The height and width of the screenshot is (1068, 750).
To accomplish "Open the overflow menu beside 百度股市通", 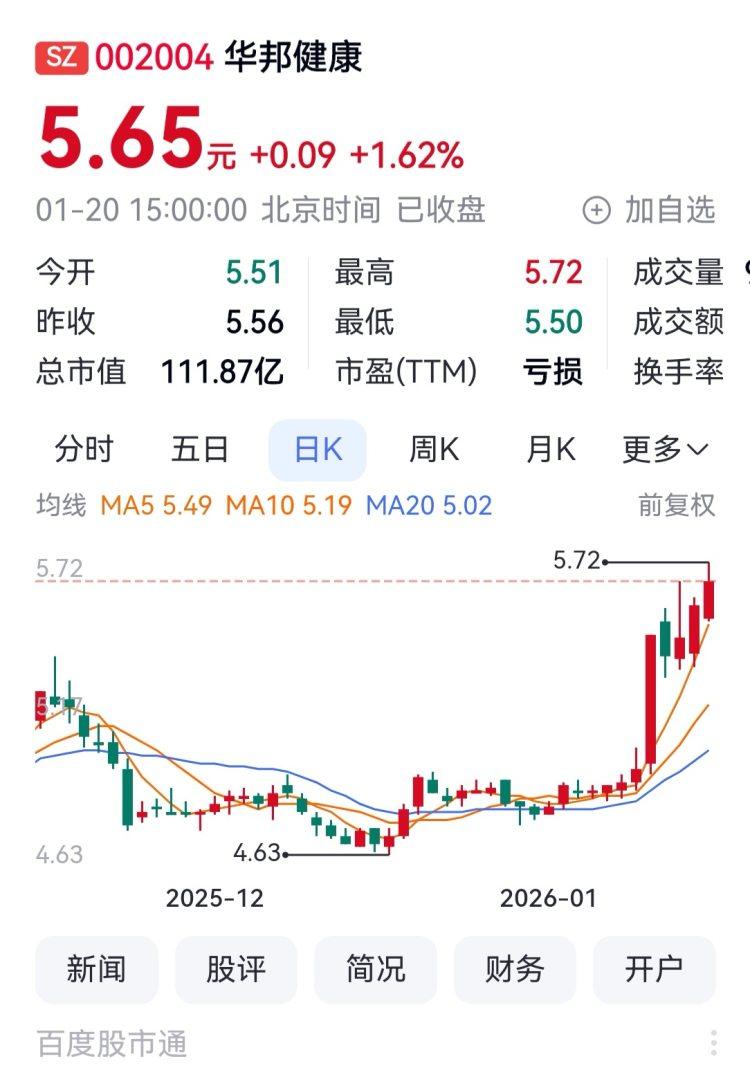I will 714,1043.
